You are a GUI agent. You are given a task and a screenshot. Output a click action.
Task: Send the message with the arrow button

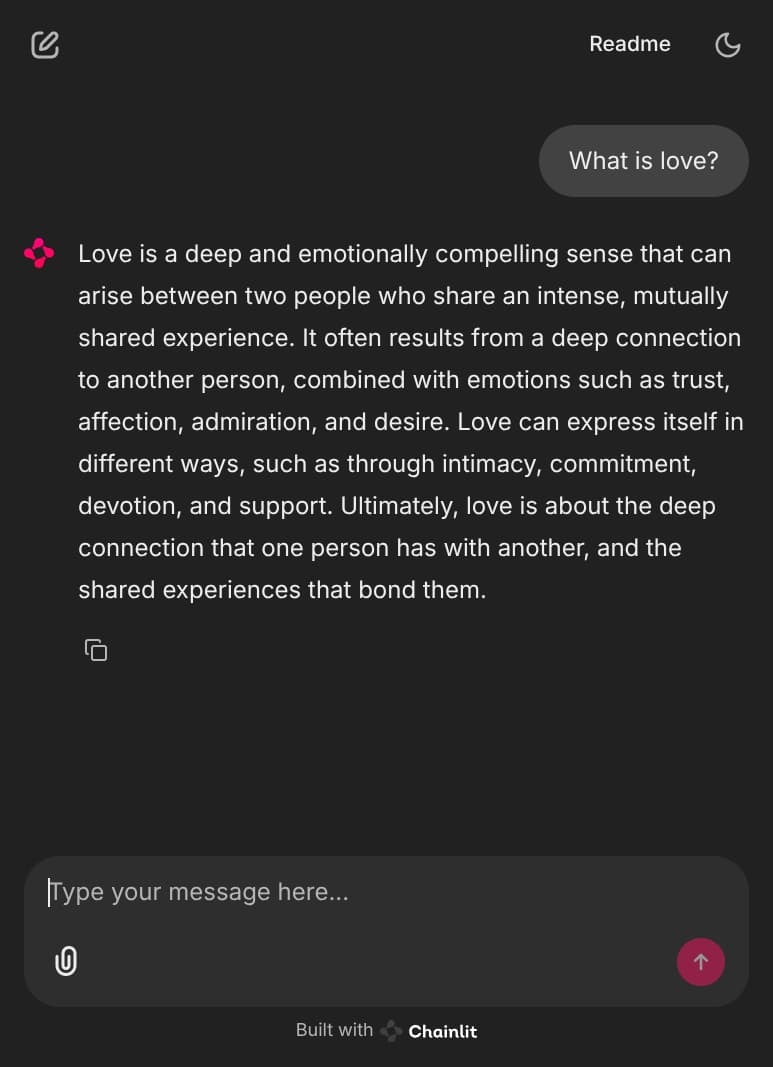[700, 962]
